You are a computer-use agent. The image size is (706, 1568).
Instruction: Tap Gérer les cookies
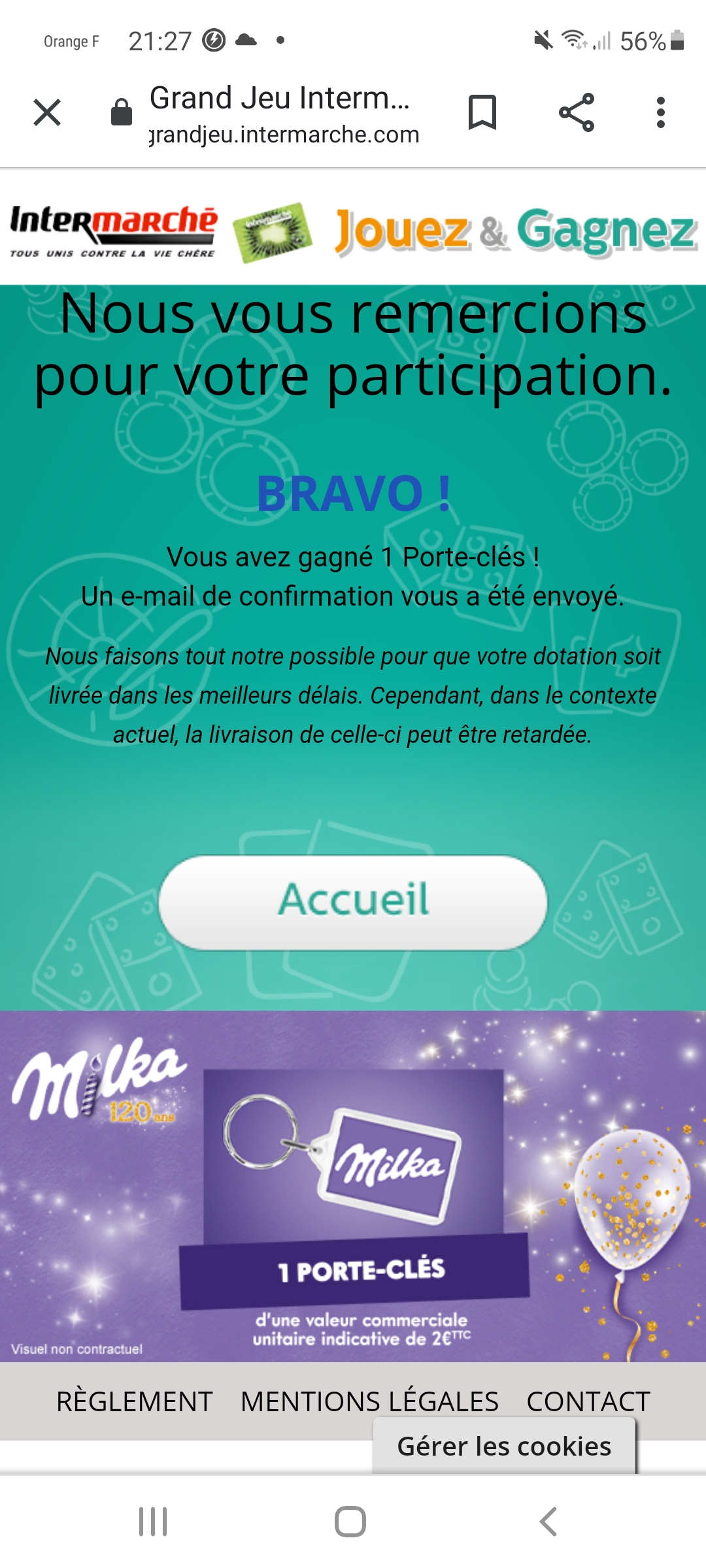[x=504, y=1447]
